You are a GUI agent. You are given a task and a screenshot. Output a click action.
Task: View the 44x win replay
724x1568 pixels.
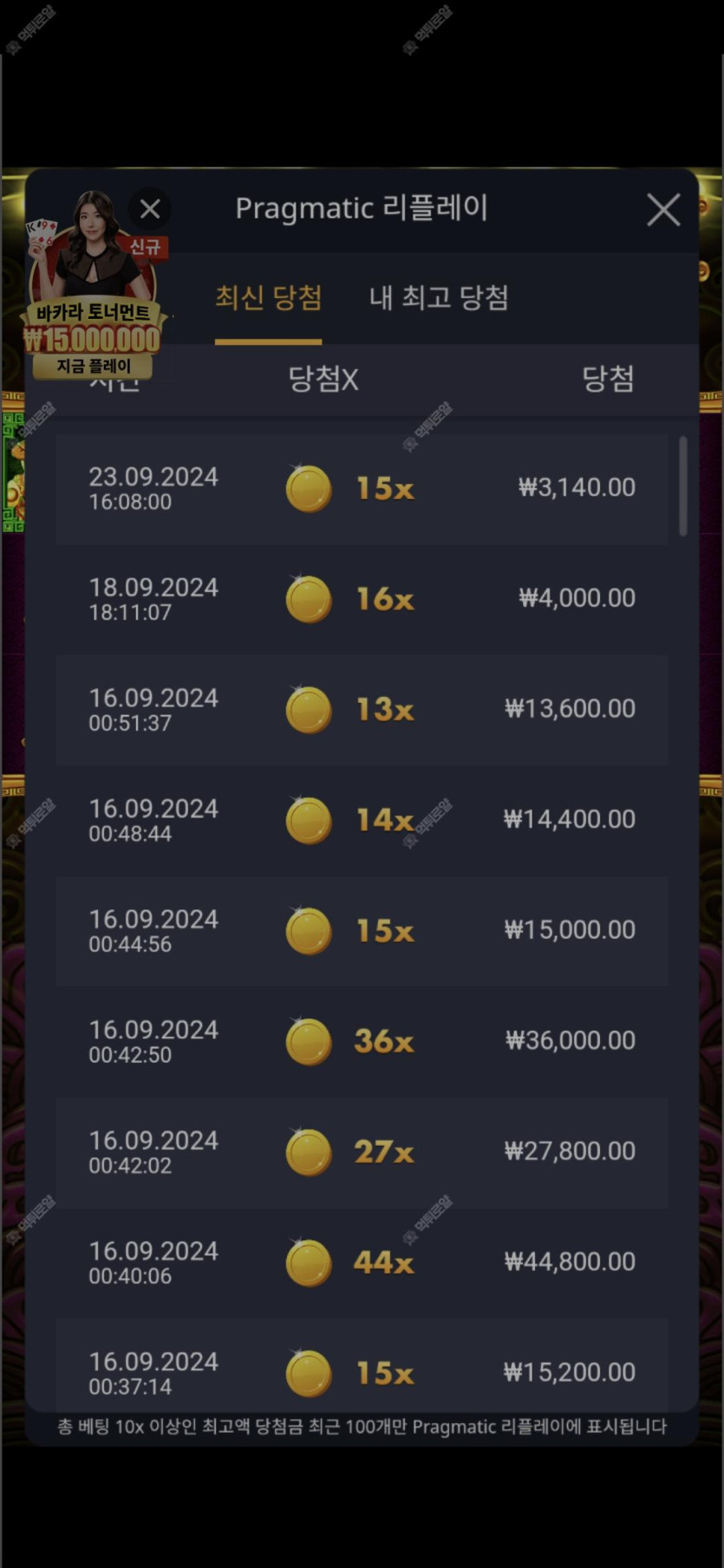click(362, 1262)
